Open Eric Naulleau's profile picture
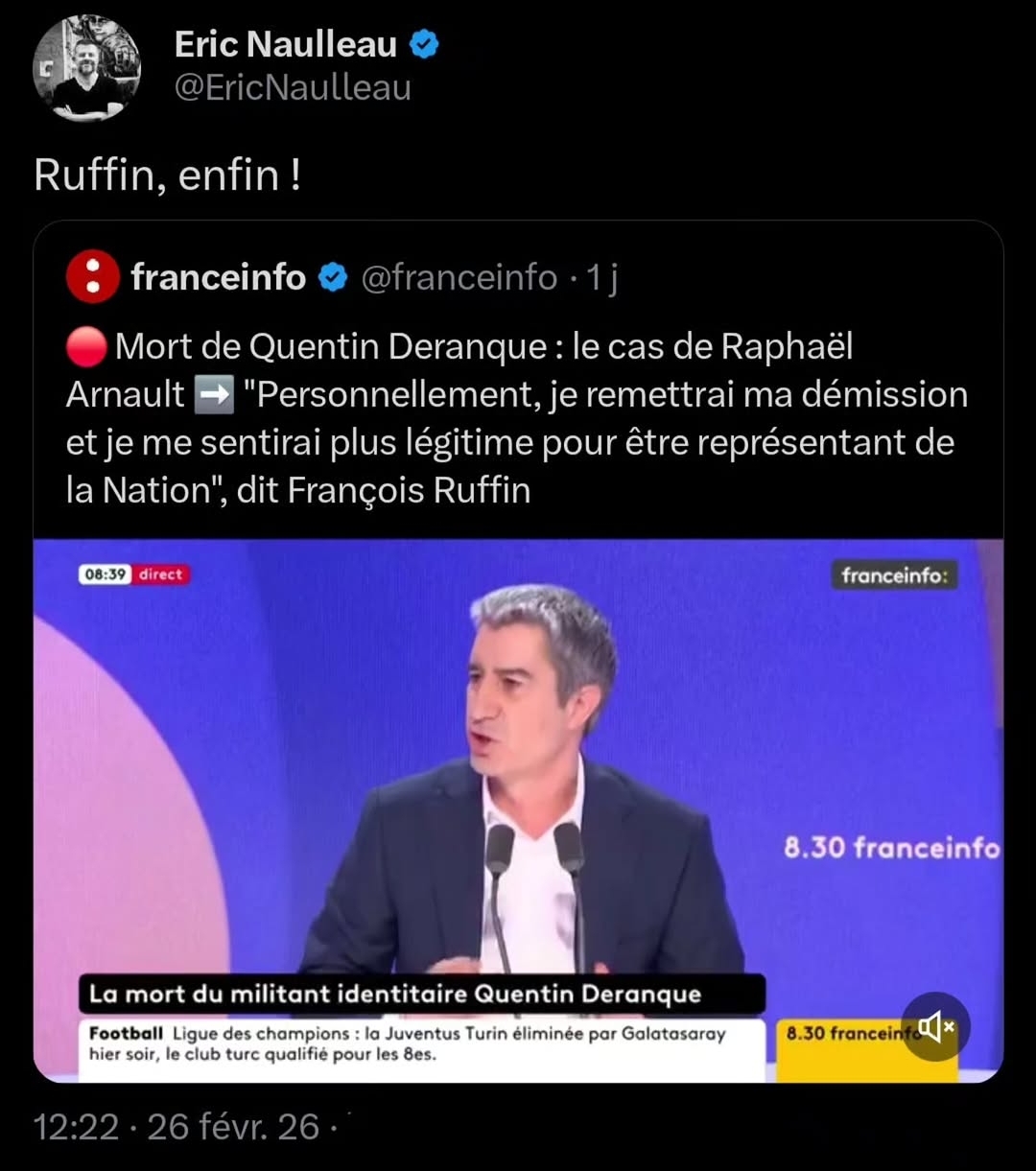The width and height of the screenshot is (1036, 1171). pyautogui.click(x=86, y=68)
